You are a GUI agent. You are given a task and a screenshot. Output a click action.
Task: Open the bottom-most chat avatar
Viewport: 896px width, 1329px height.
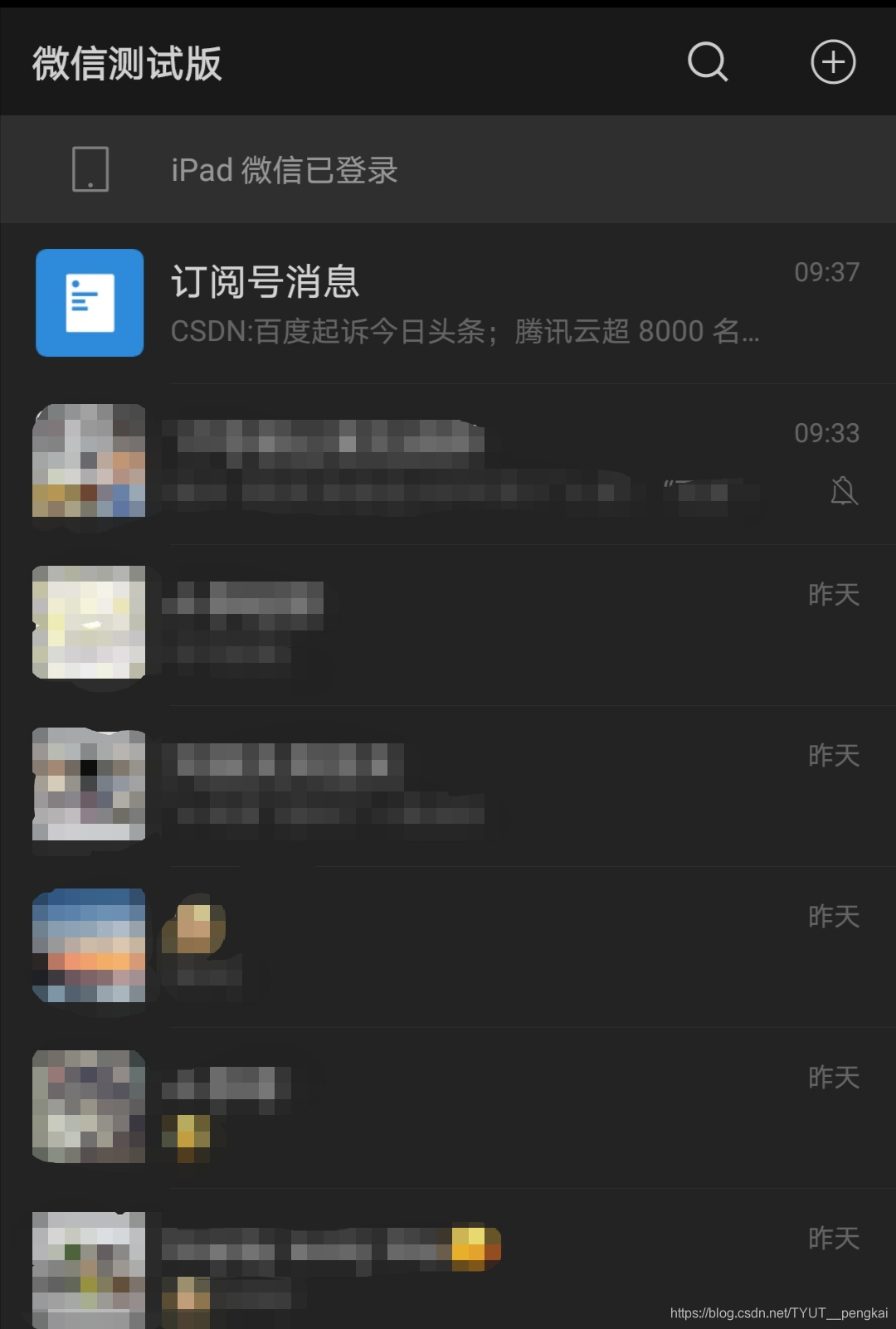tap(89, 1261)
